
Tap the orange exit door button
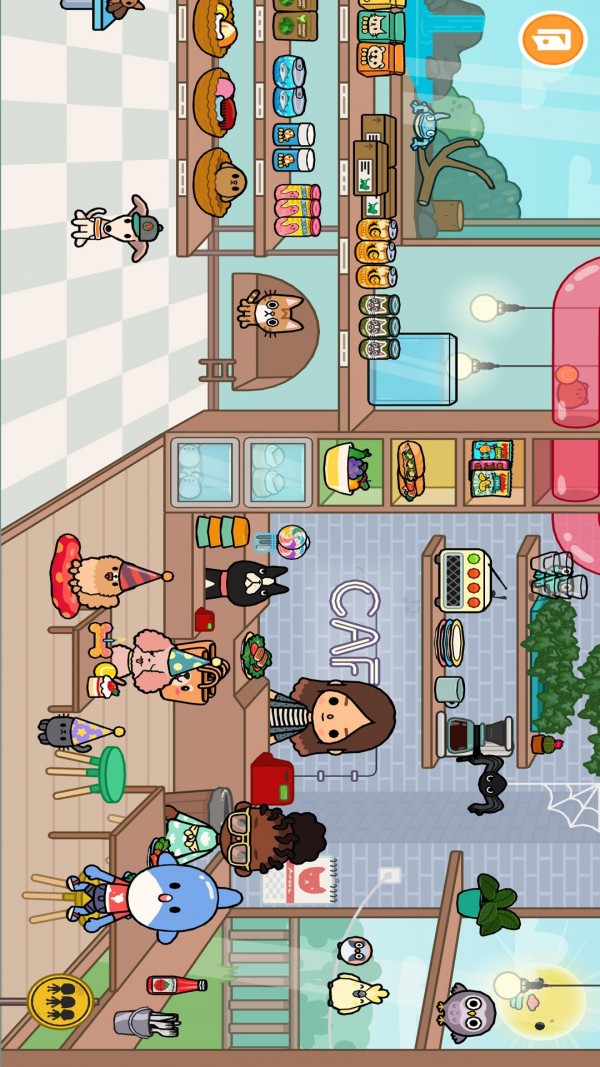[553, 40]
